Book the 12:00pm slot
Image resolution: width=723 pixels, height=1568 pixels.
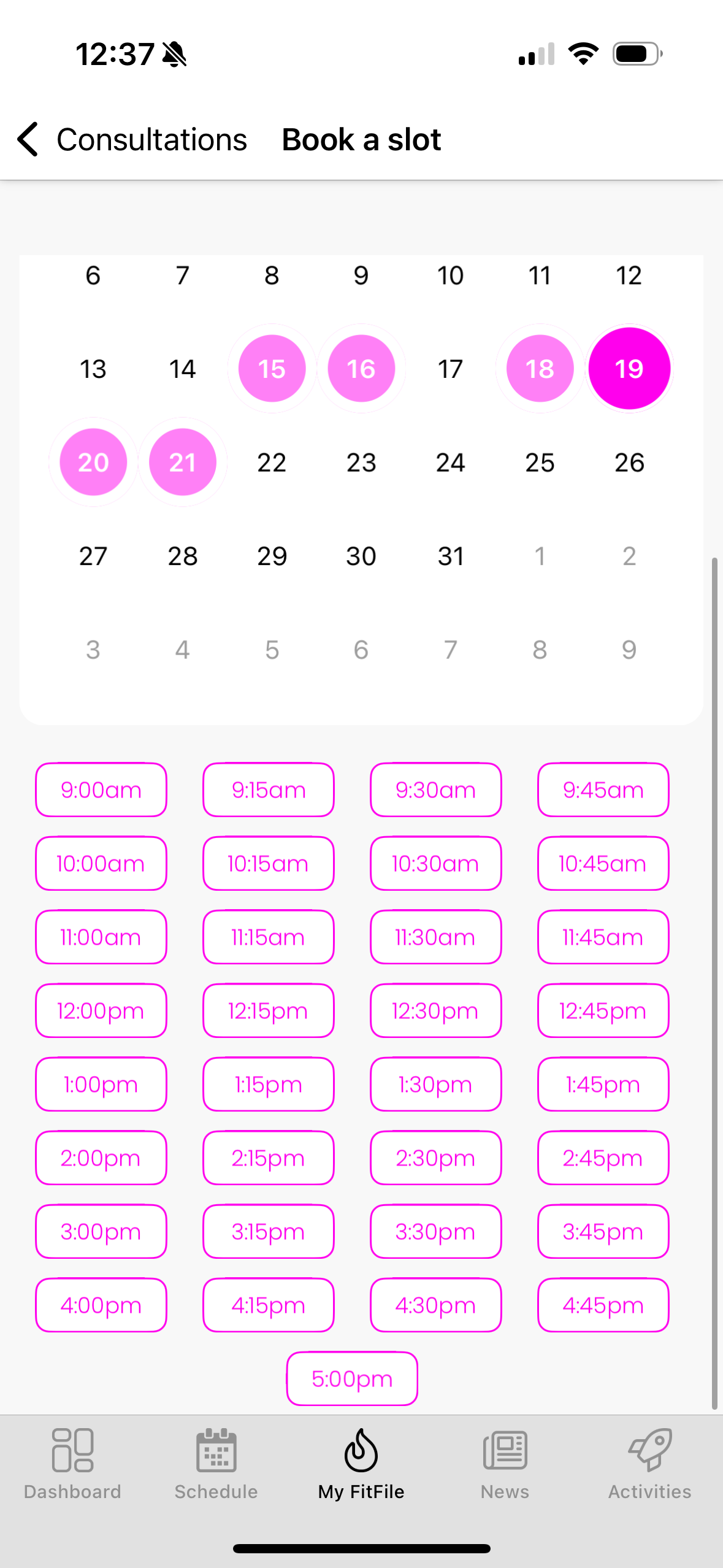(101, 1011)
